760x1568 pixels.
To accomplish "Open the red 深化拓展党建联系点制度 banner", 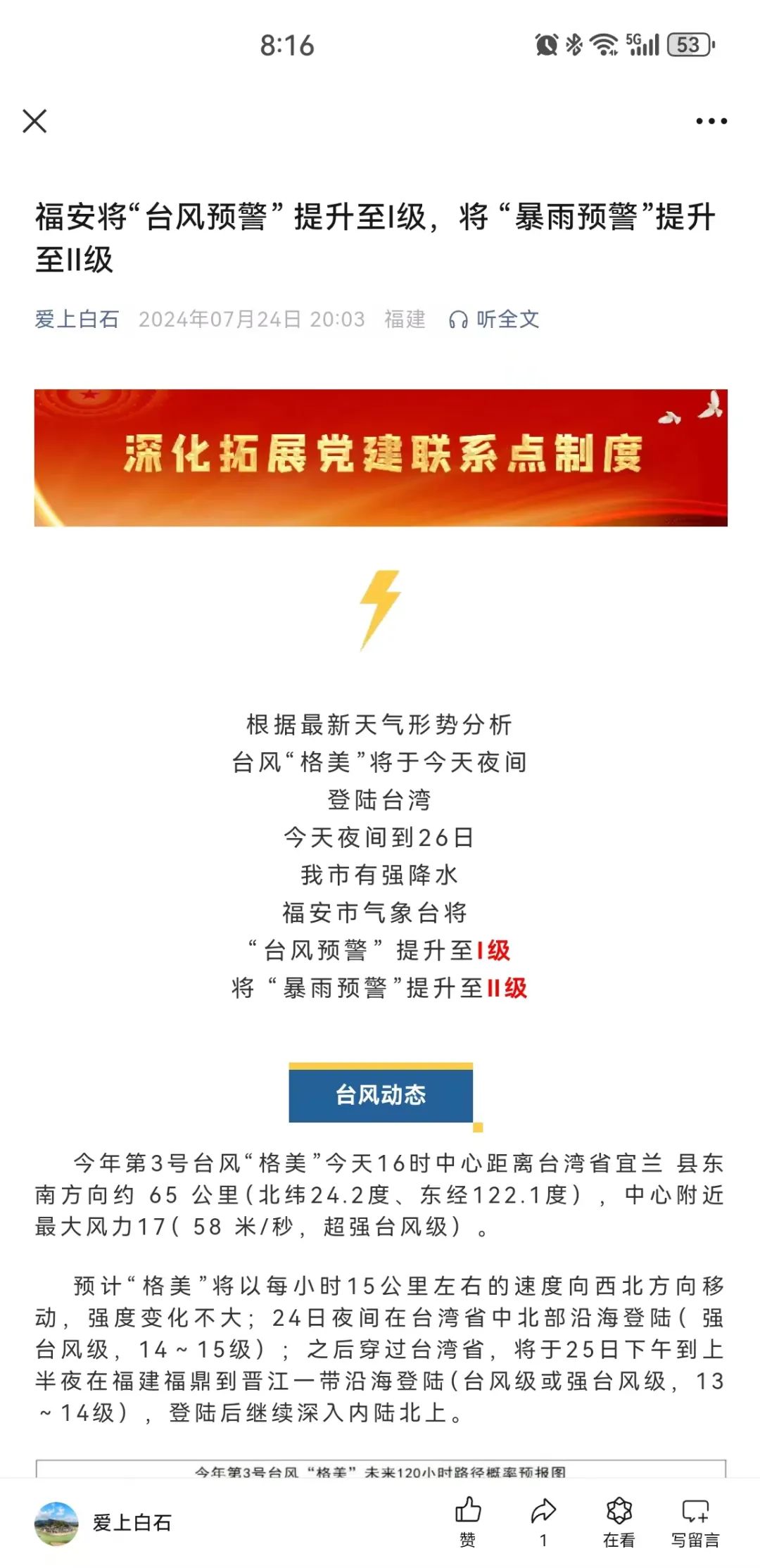I will coord(381,457).
